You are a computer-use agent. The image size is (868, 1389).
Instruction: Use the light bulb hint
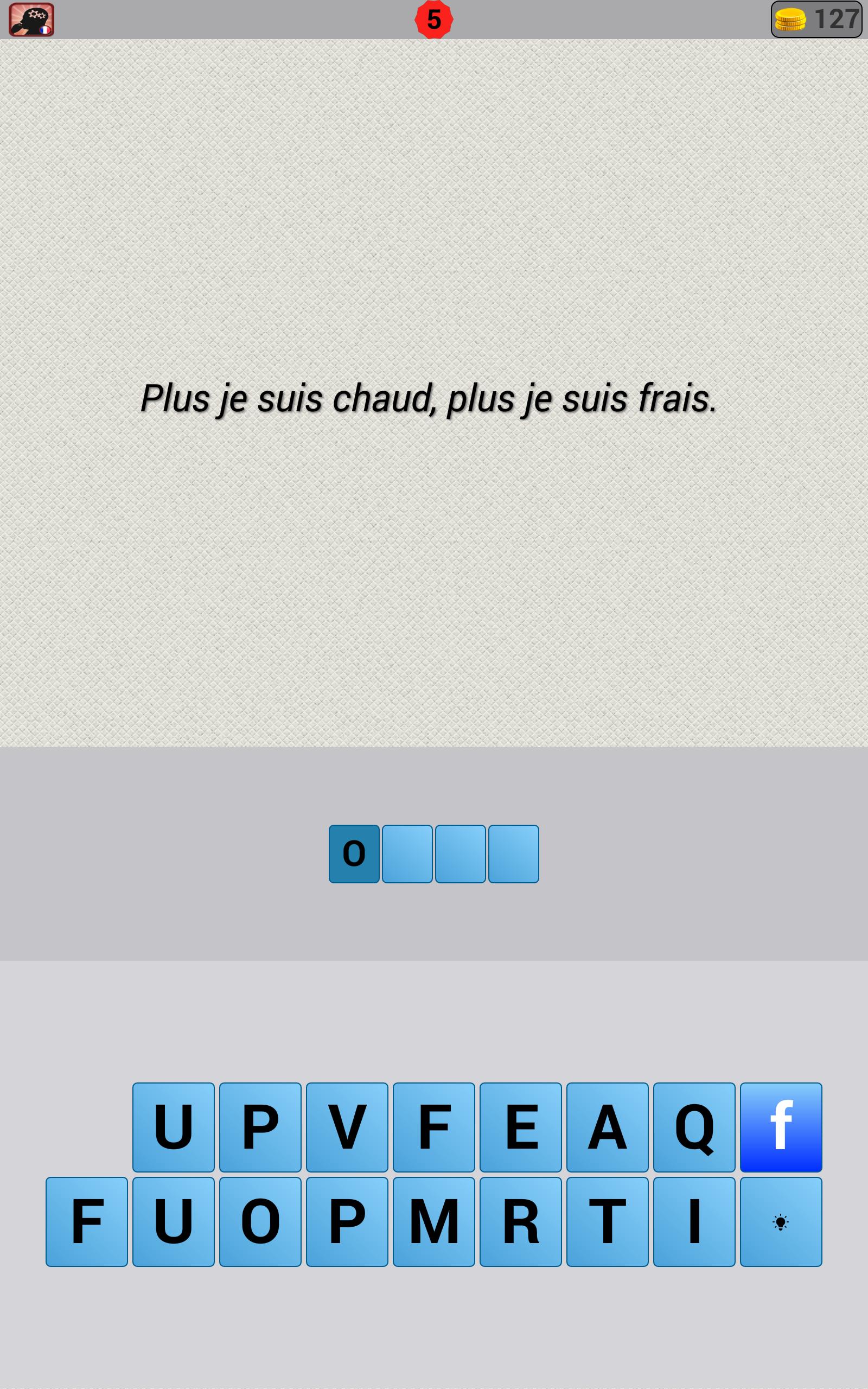click(781, 1221)
